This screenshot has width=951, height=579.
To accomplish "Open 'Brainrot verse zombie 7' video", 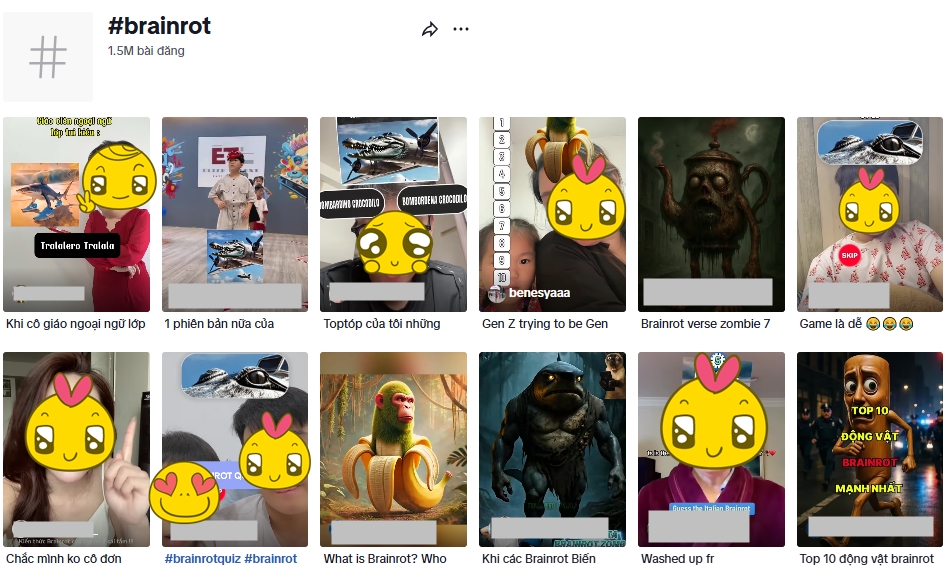I will (711, 214).
